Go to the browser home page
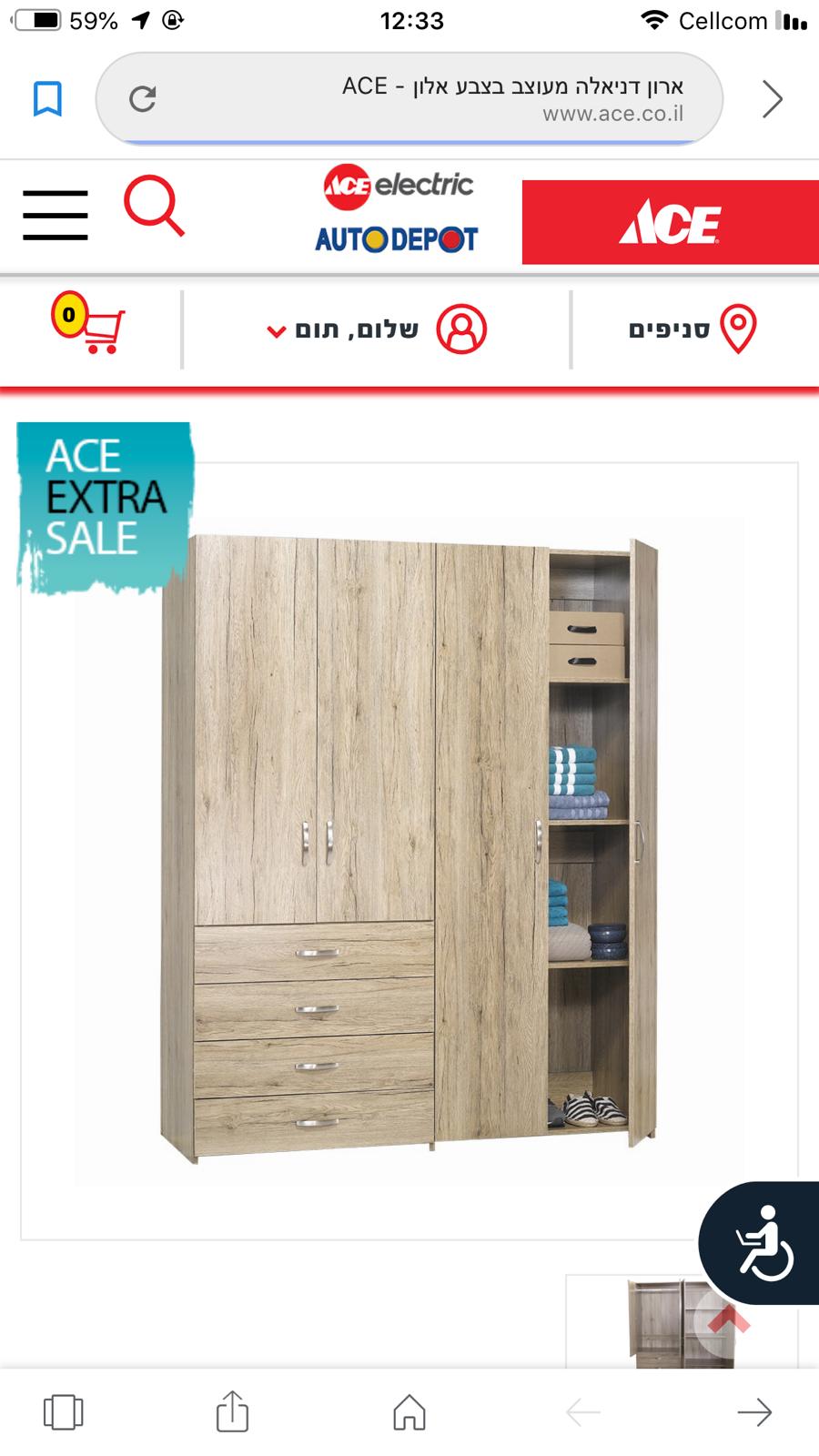The height and width of the screenshot is (1456, 819). click(409, 1412)
